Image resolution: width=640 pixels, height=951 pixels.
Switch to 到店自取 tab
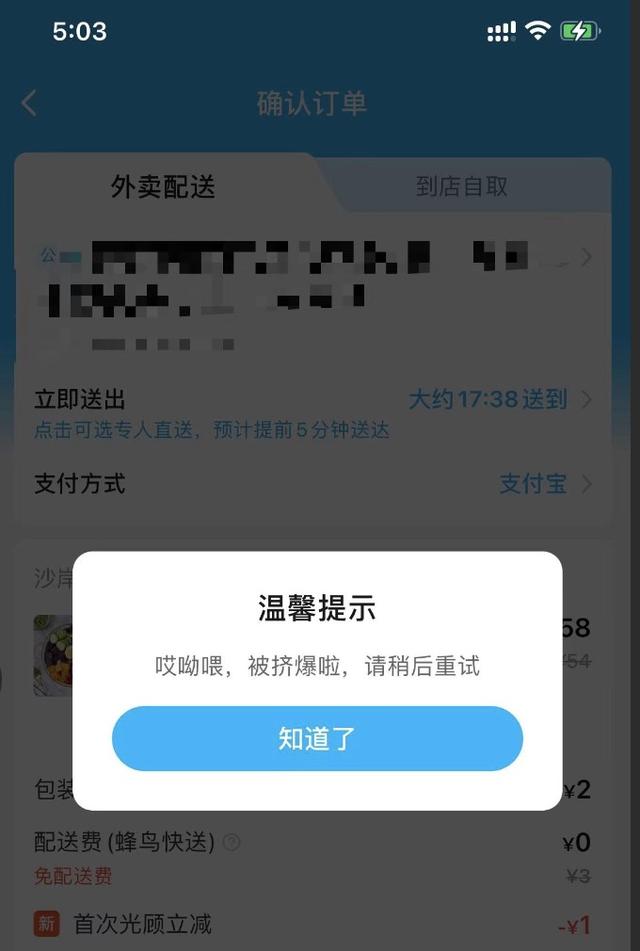(462, 186)
